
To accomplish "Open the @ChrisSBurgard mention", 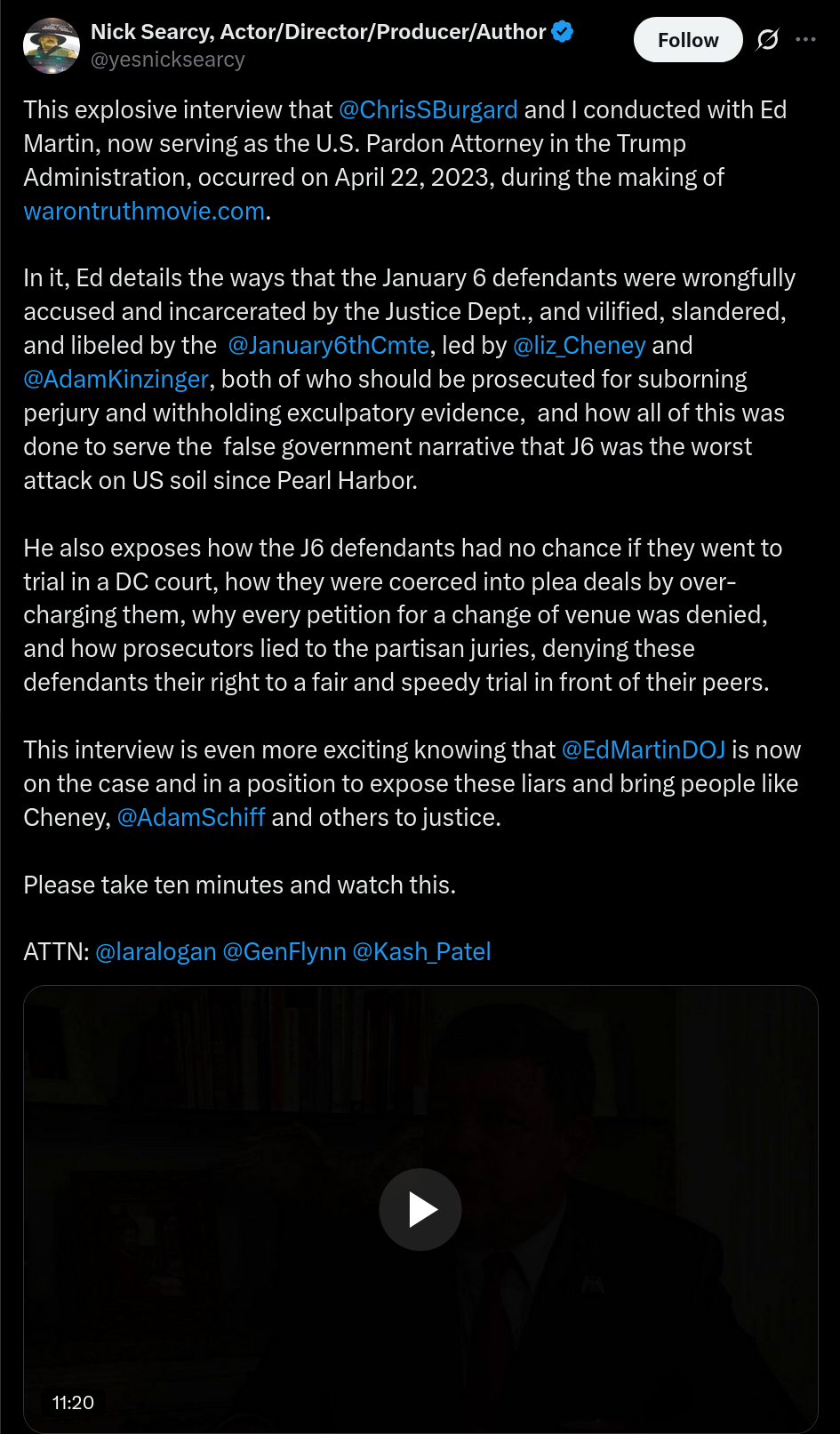I will (x=428, y=110).
